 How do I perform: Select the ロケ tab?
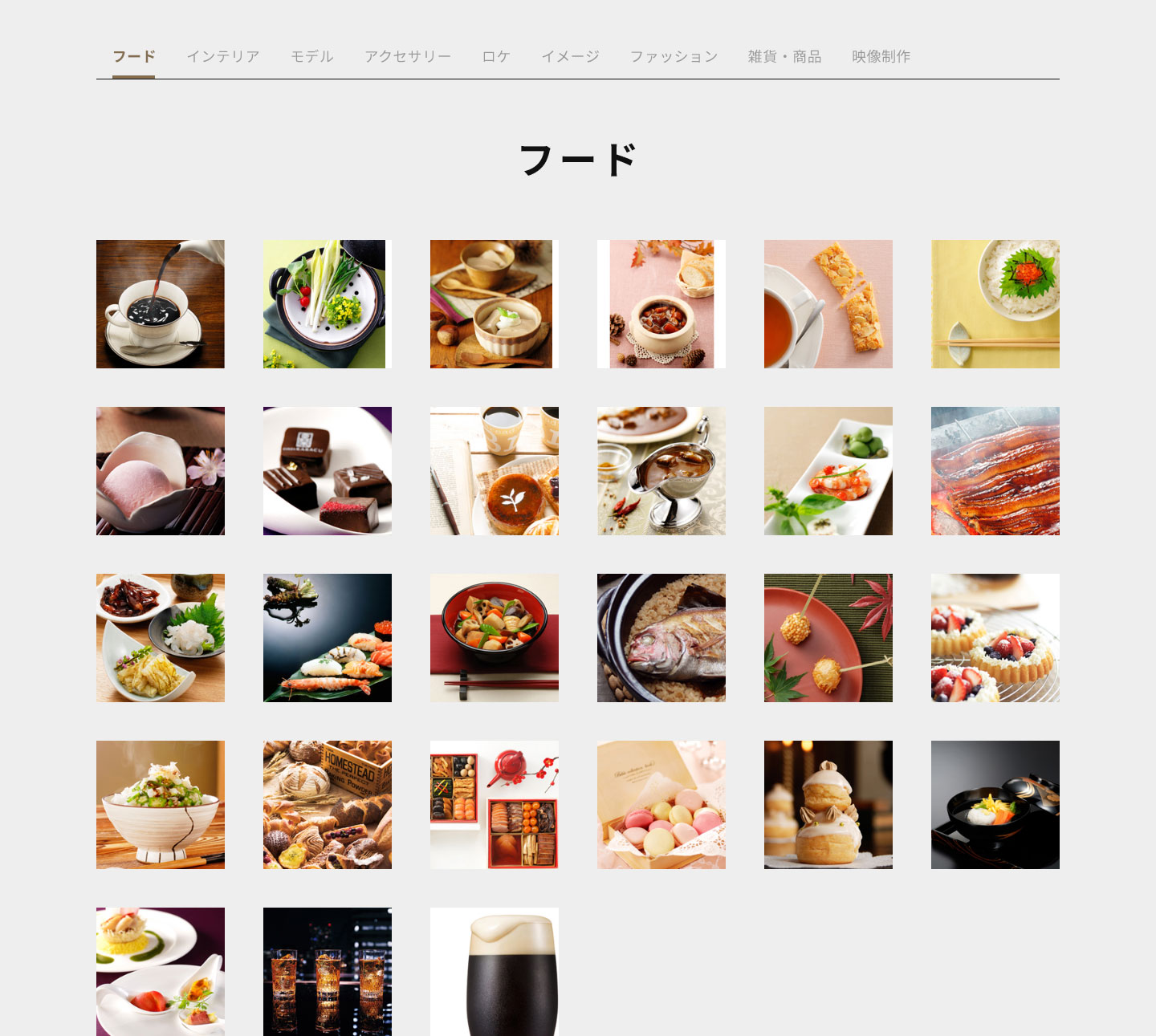496,56
